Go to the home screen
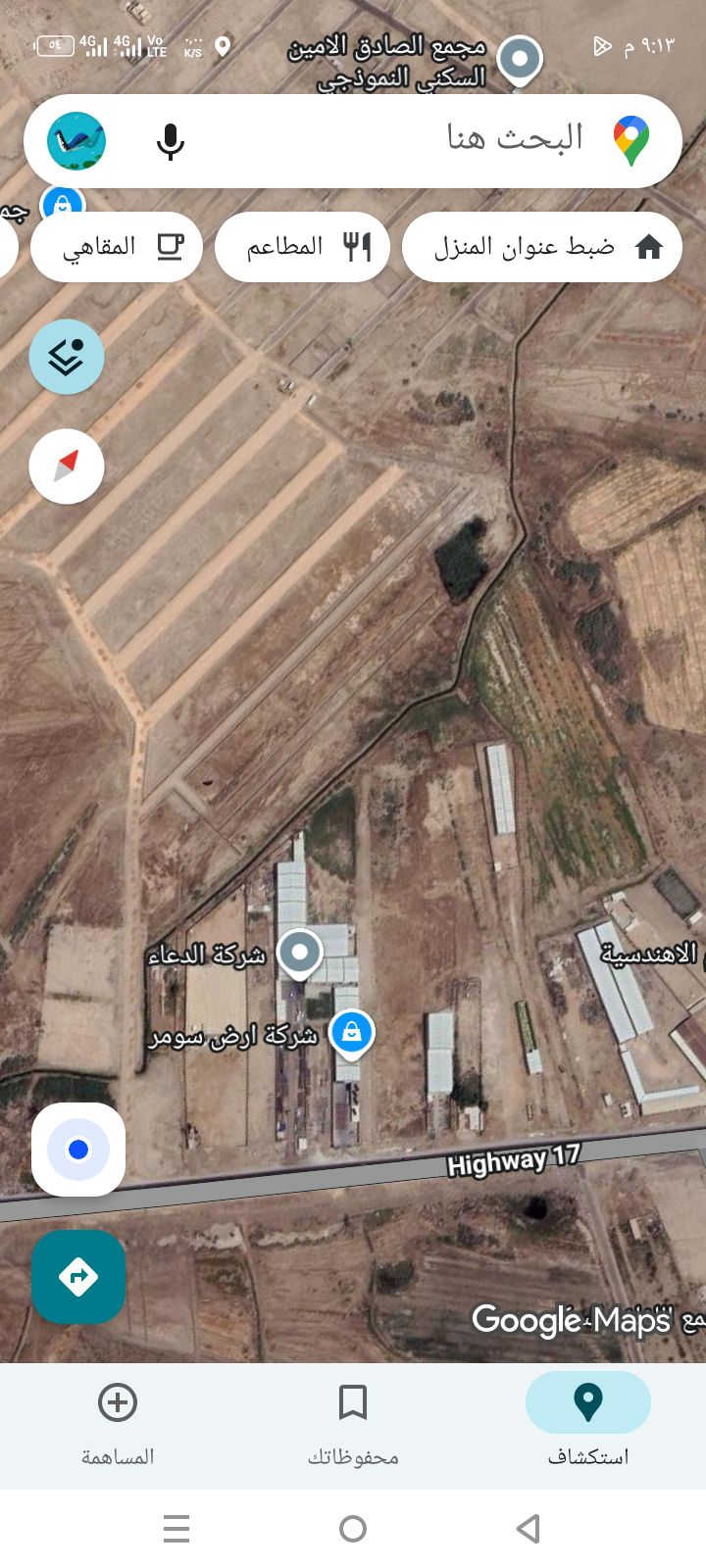The width and height of the screenshot is (706, 1568). coord(353,1528)
